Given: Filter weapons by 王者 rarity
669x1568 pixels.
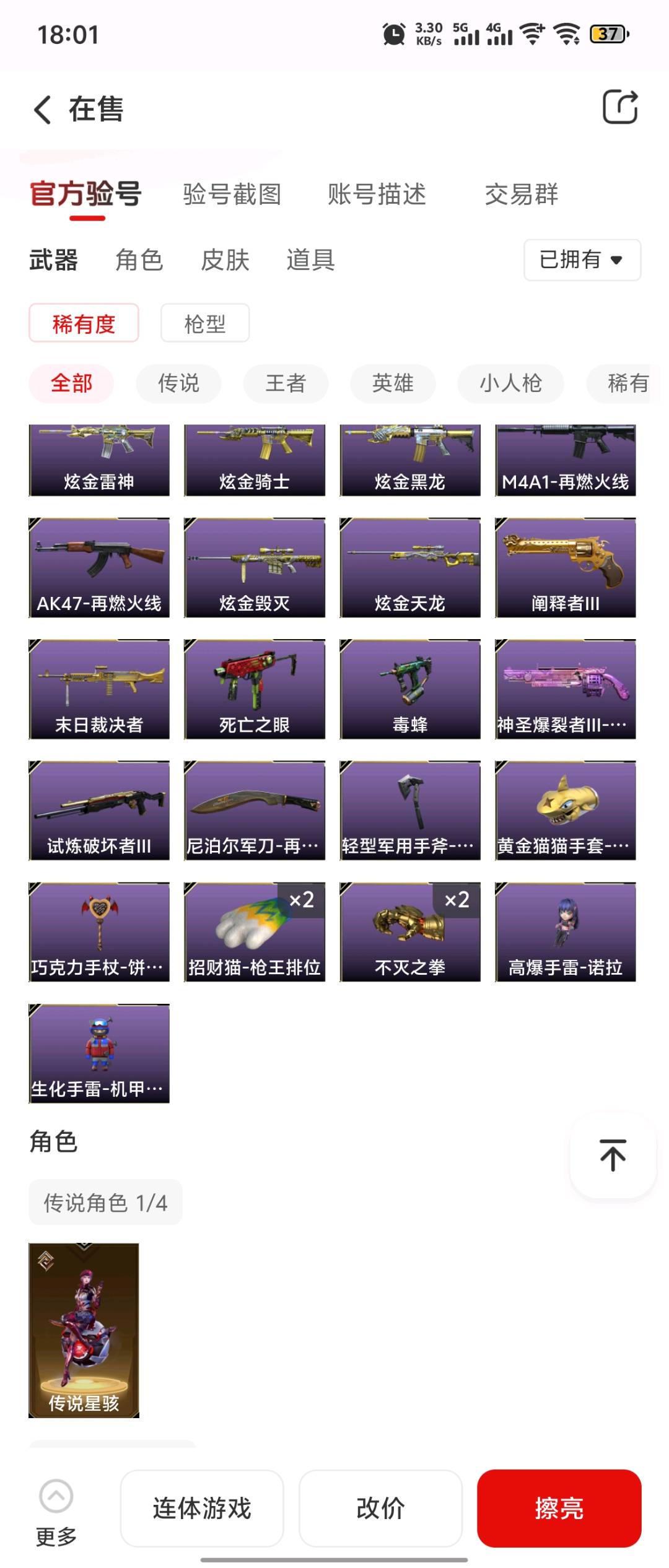Looking at the screenshot, I should pyautogui.click(x=286, y=383).
